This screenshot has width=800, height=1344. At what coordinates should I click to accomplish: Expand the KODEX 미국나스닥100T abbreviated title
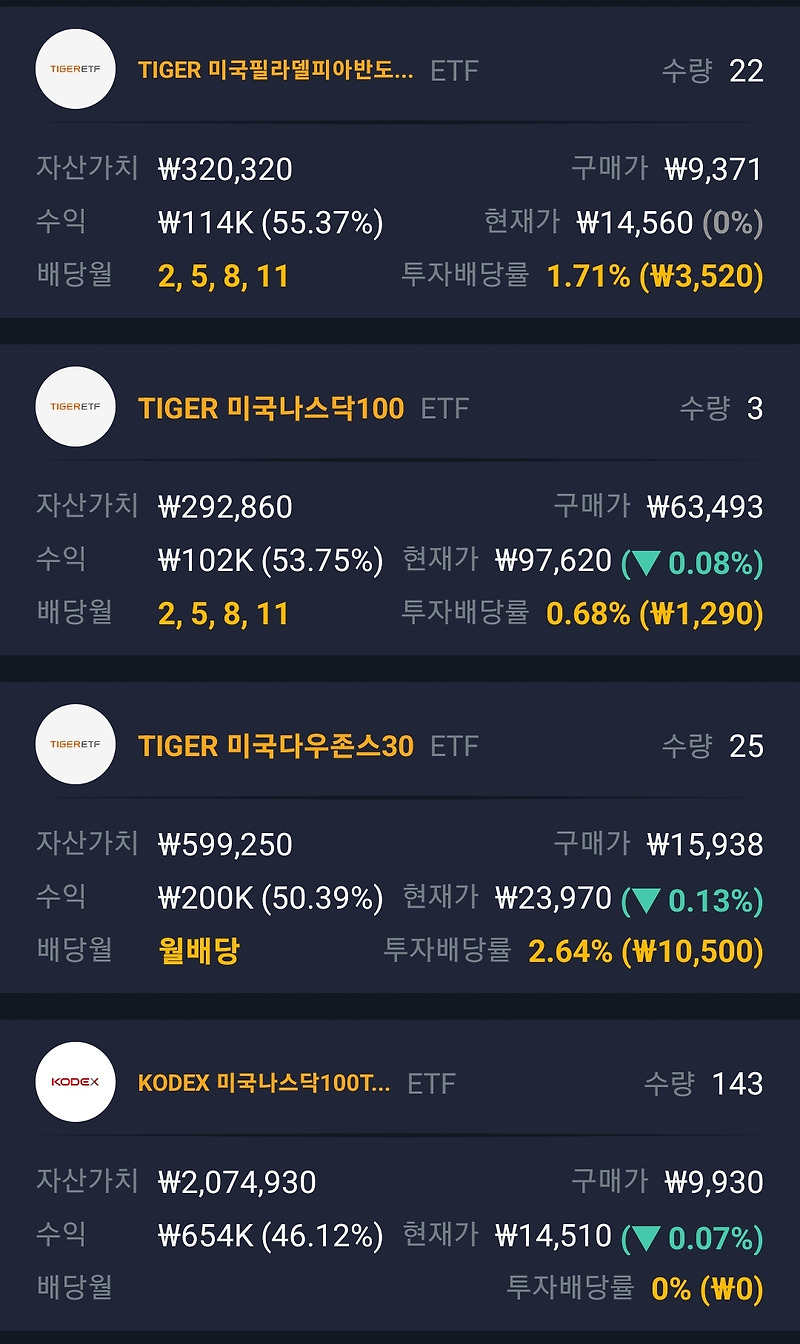[265, 1082]
